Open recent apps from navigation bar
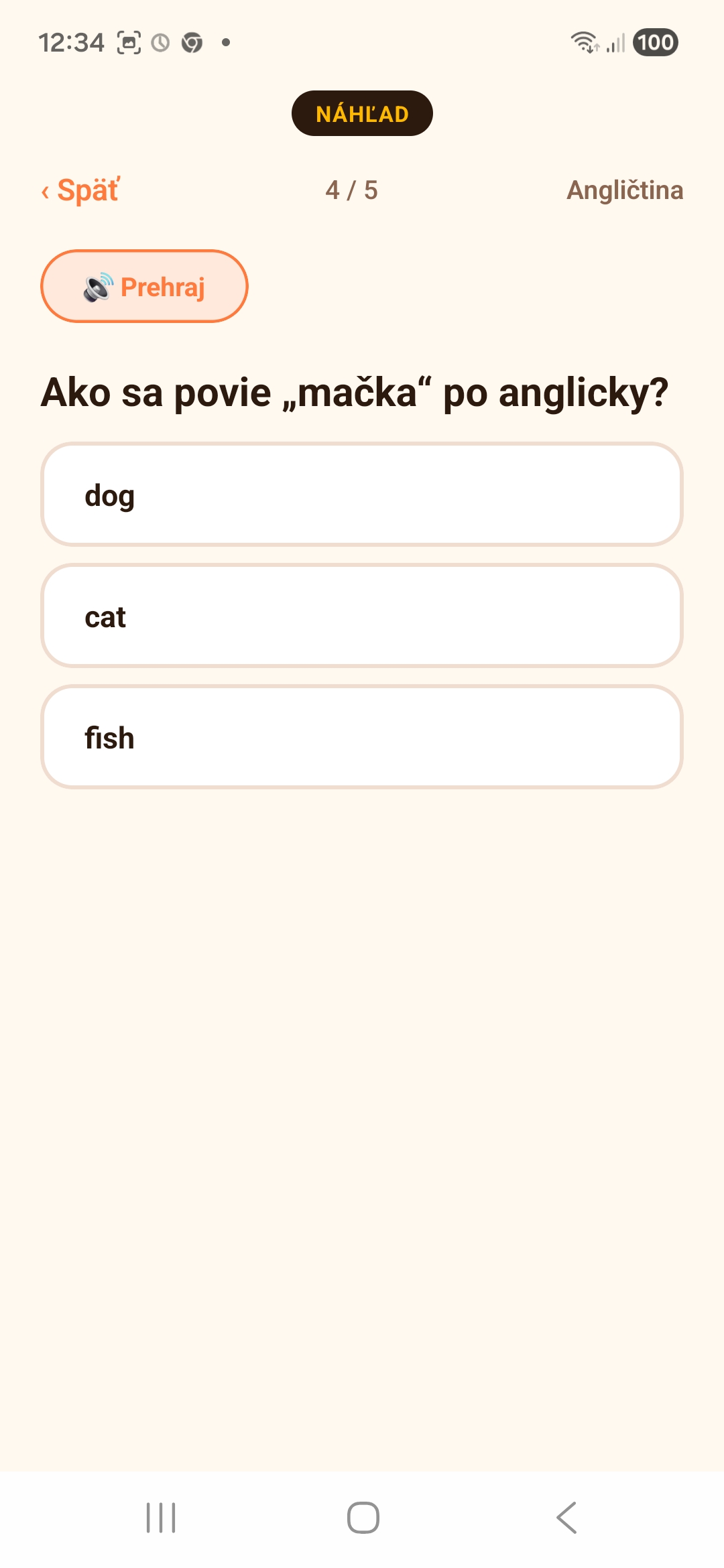 click(x=161, y=1518)
